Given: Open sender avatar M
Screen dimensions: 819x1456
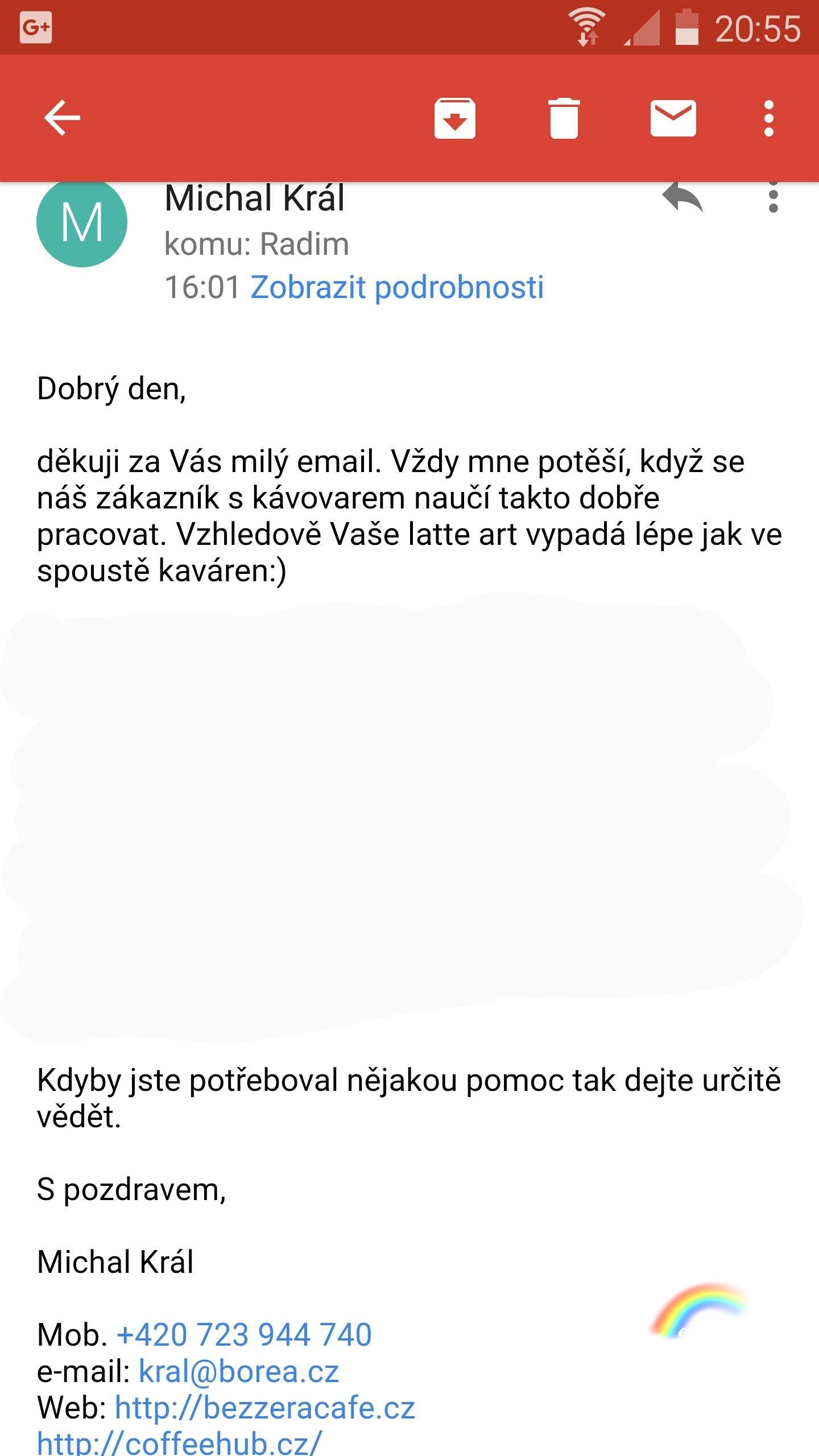Looking at the screenshot, I should pos(82,223).
